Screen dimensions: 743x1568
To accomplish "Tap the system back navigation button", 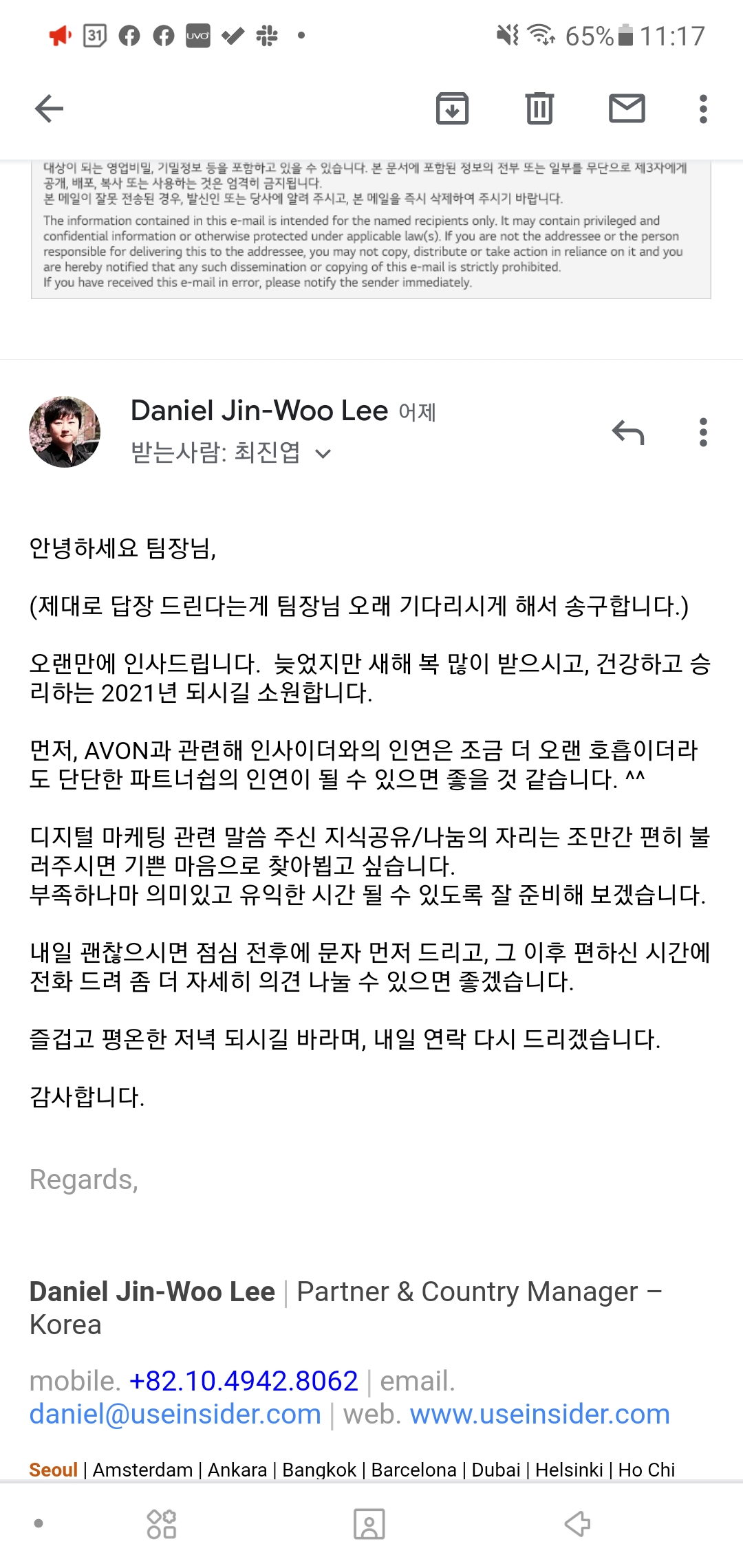I will (577, 1524).
